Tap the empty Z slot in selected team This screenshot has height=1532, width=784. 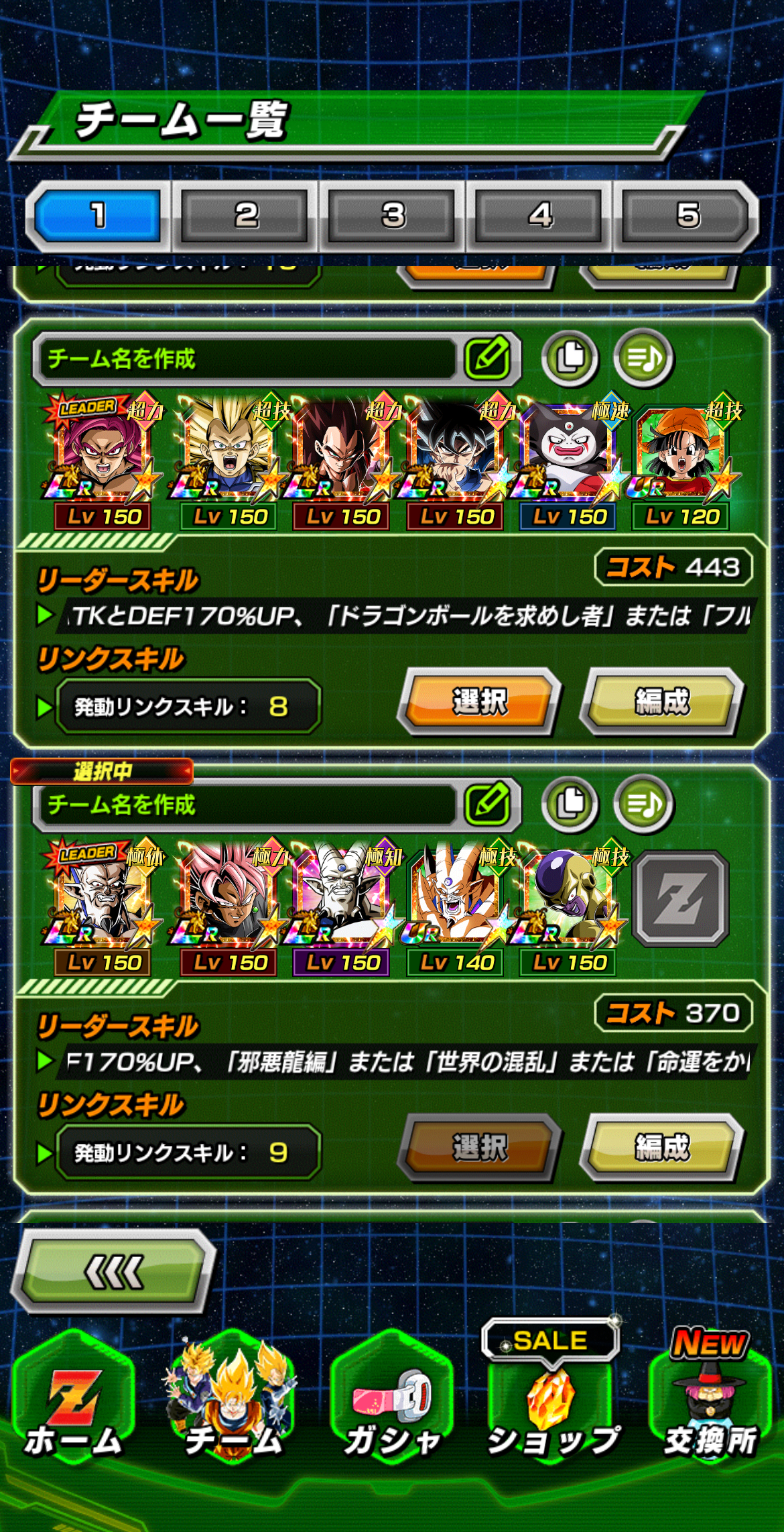point(681,898)
